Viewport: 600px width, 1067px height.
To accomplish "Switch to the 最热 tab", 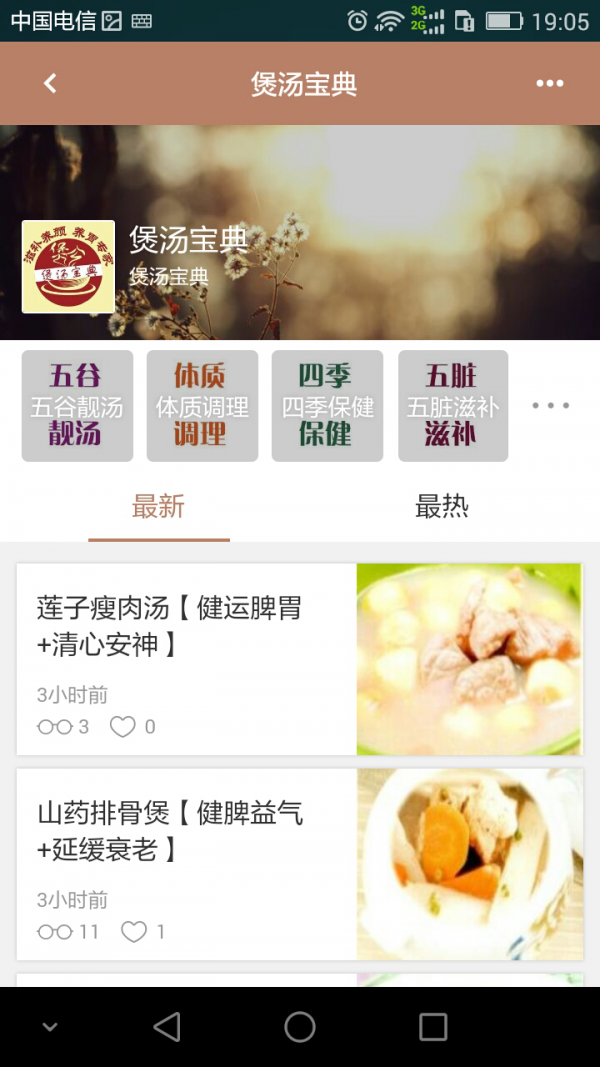I will [441, 507].
